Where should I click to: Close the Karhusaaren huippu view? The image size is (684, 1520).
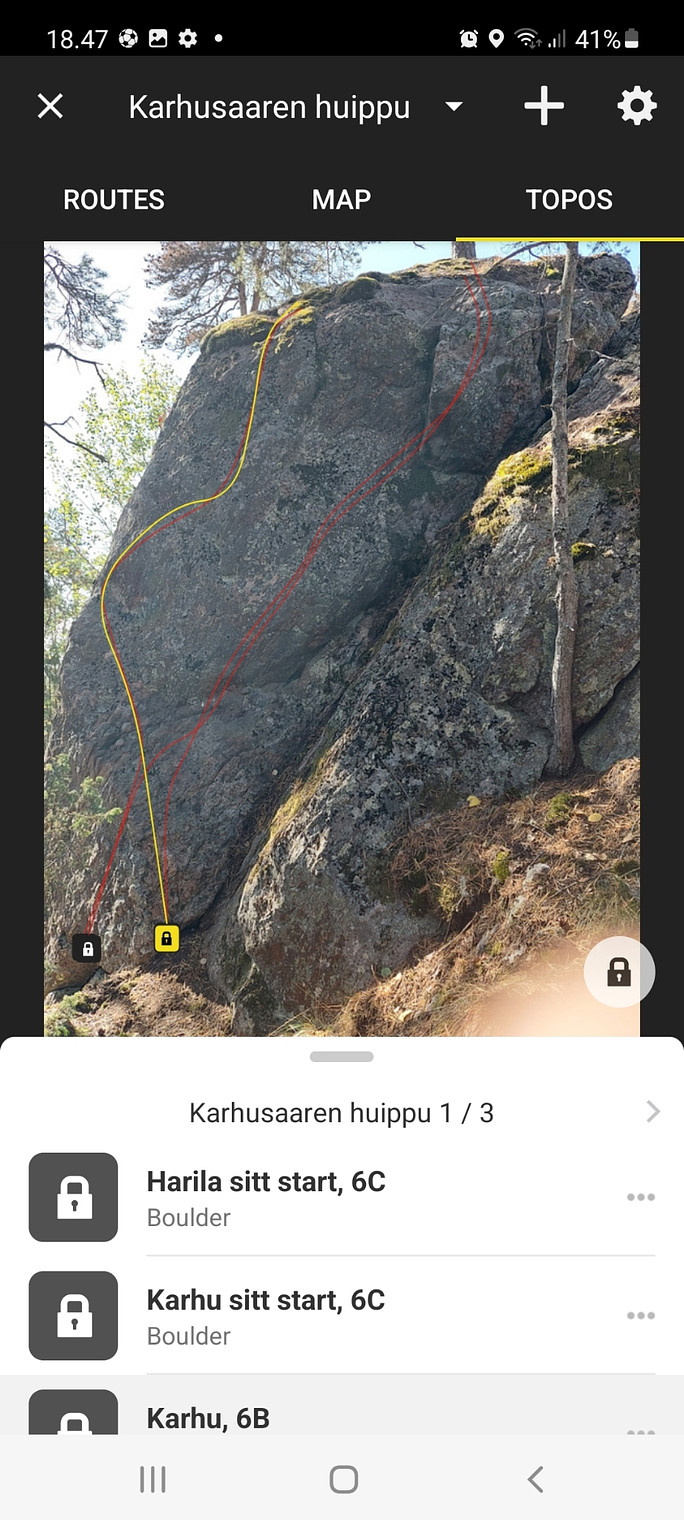pyautogui.click(x=50, y=106)
